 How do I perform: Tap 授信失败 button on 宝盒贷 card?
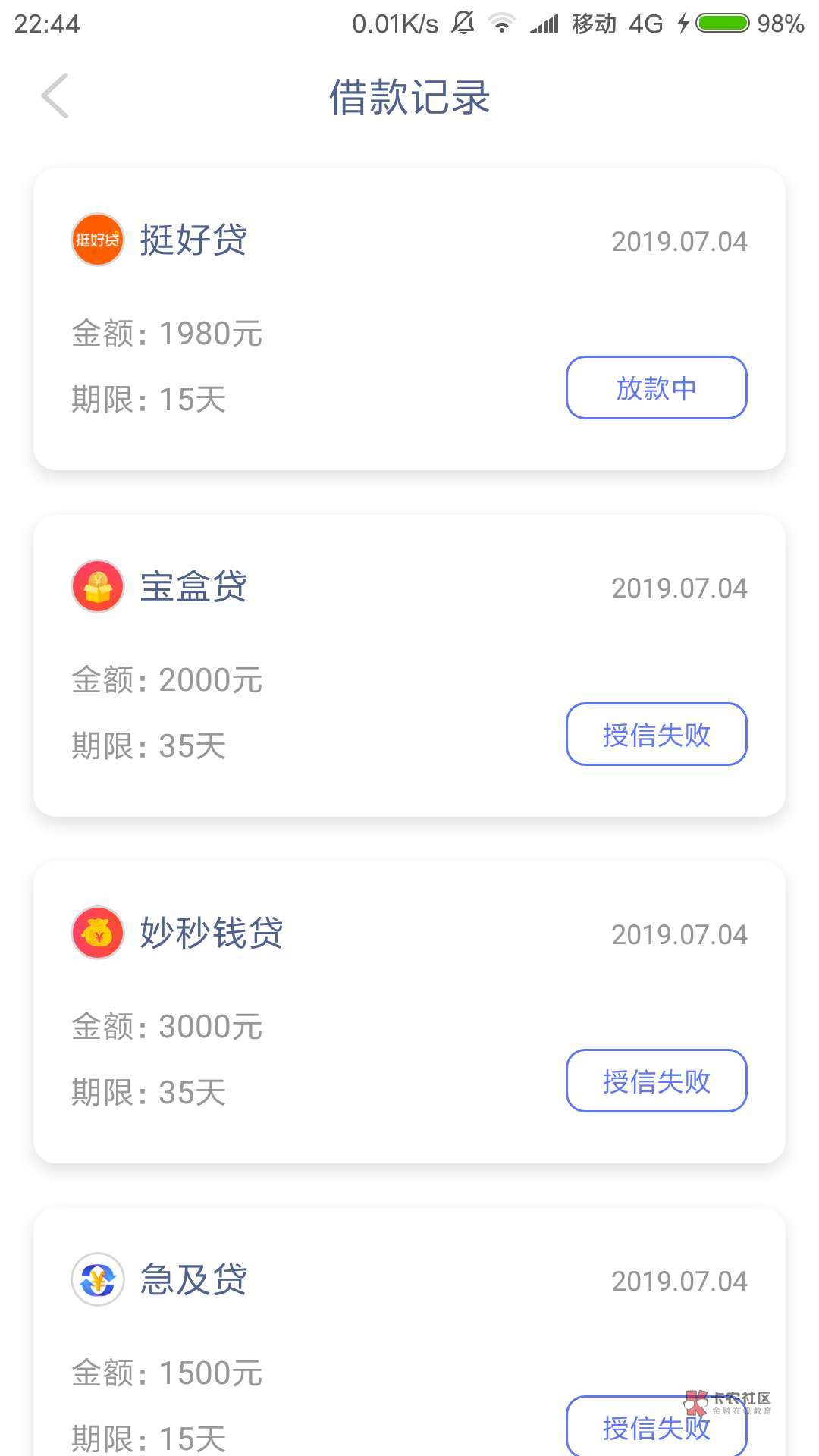tap(656, 734)
